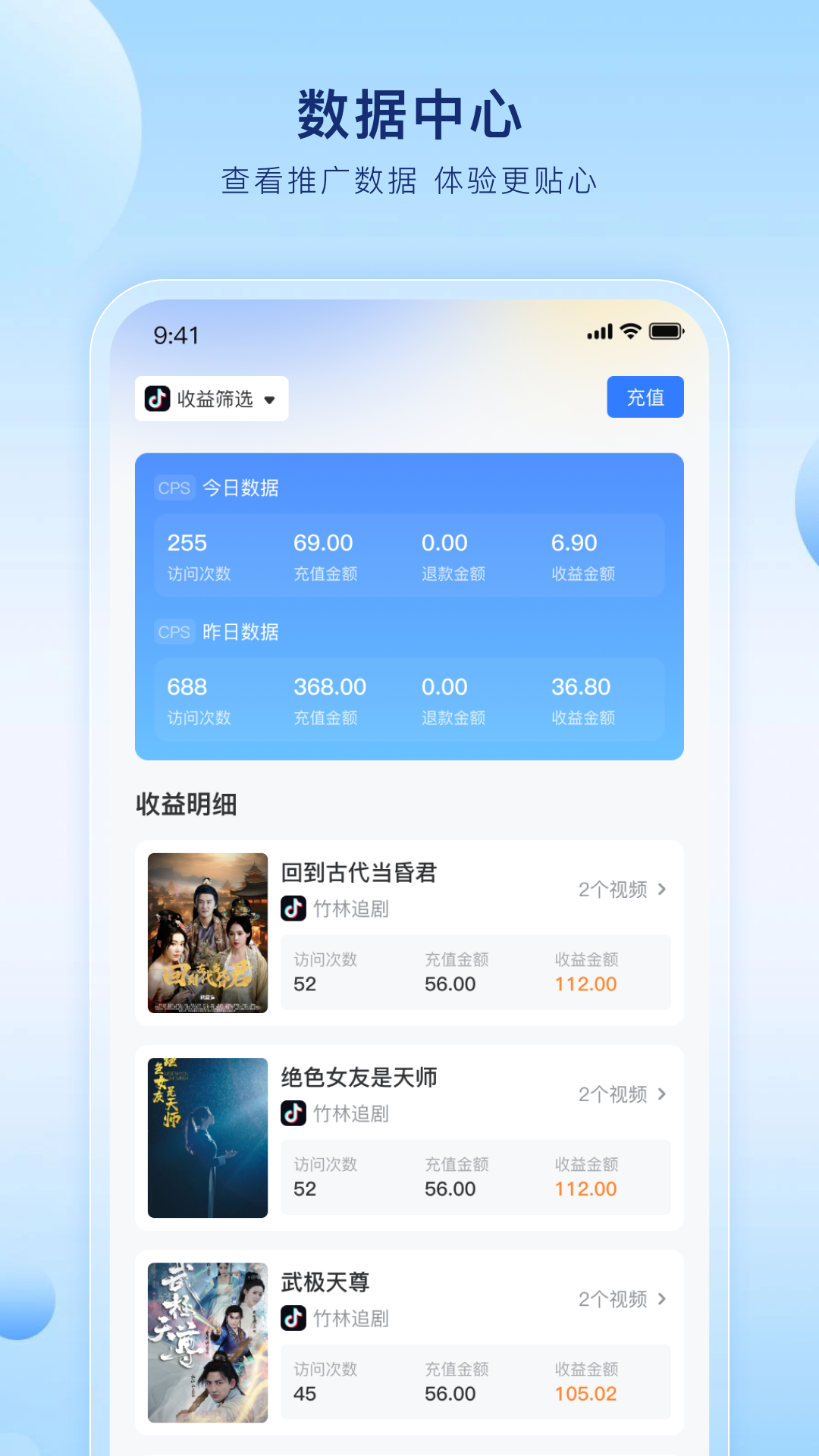Click the CPS badge on the 昨日数据 card
Viewport: 819px width, 1456px height.
click(174, 632)
